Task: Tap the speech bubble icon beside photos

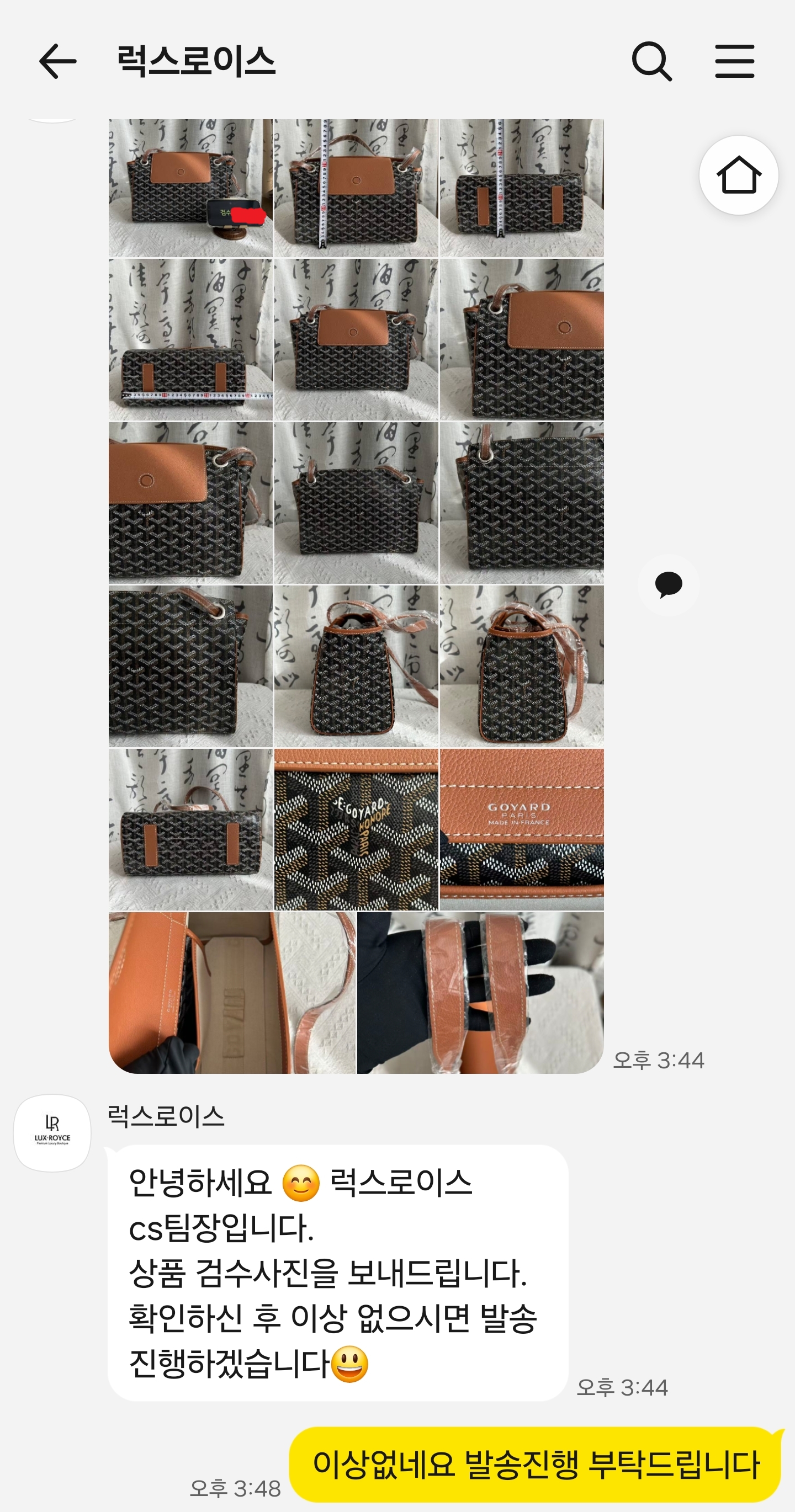Action: (668, 584)
